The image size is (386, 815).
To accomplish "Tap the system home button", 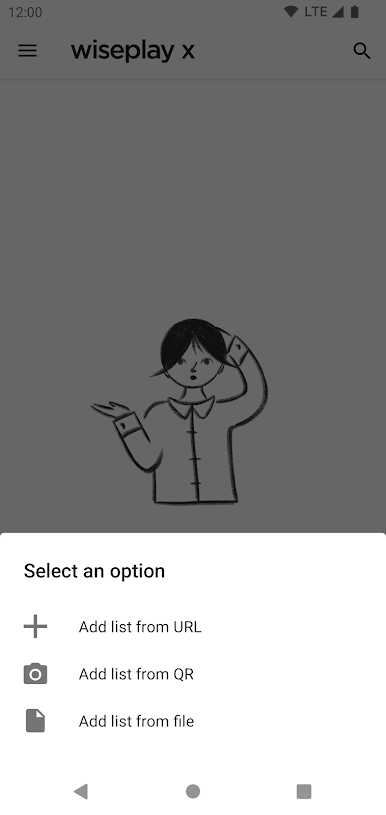I will (193, 791).
